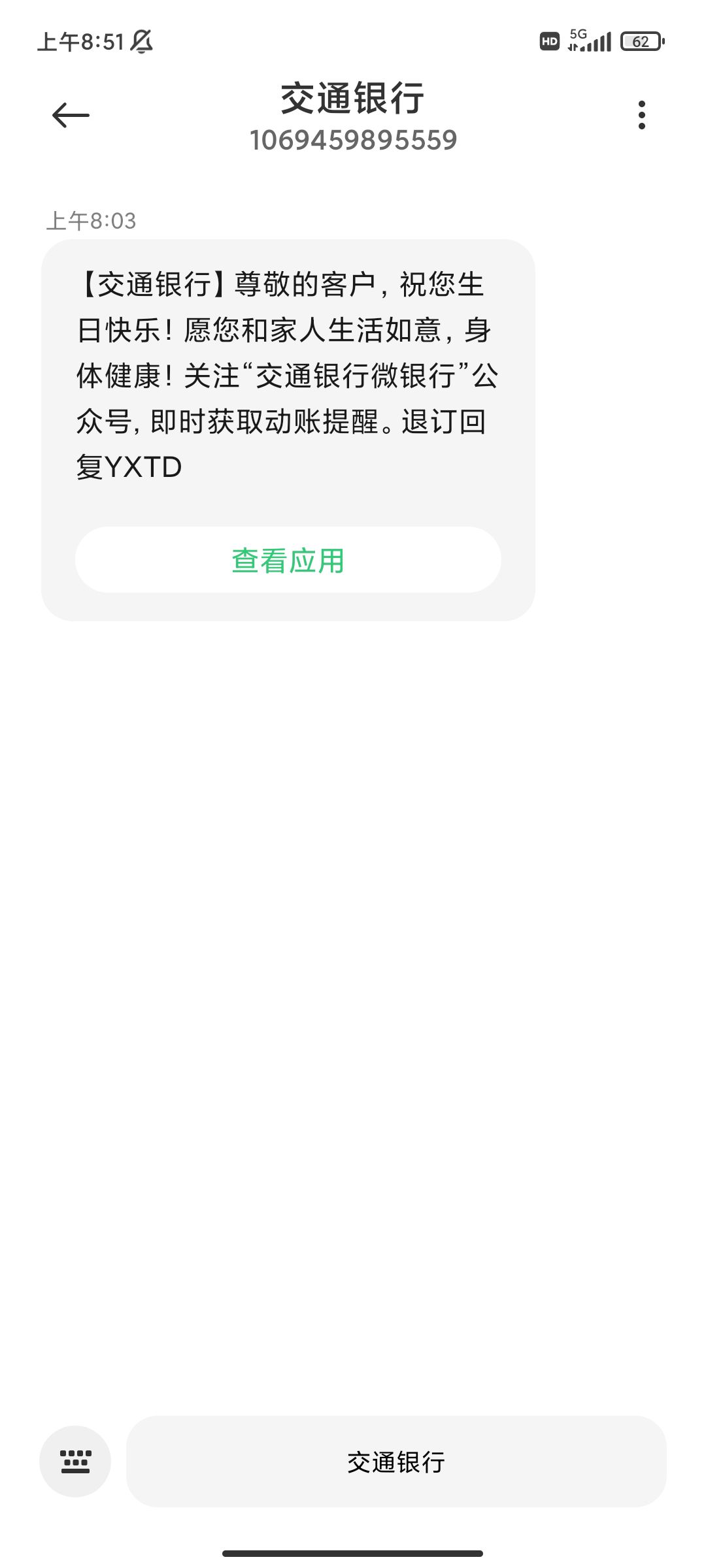Screen dimensions: 706x1568
Task: Tap the 查看应用 button
Action: click(x=288, y=560)
